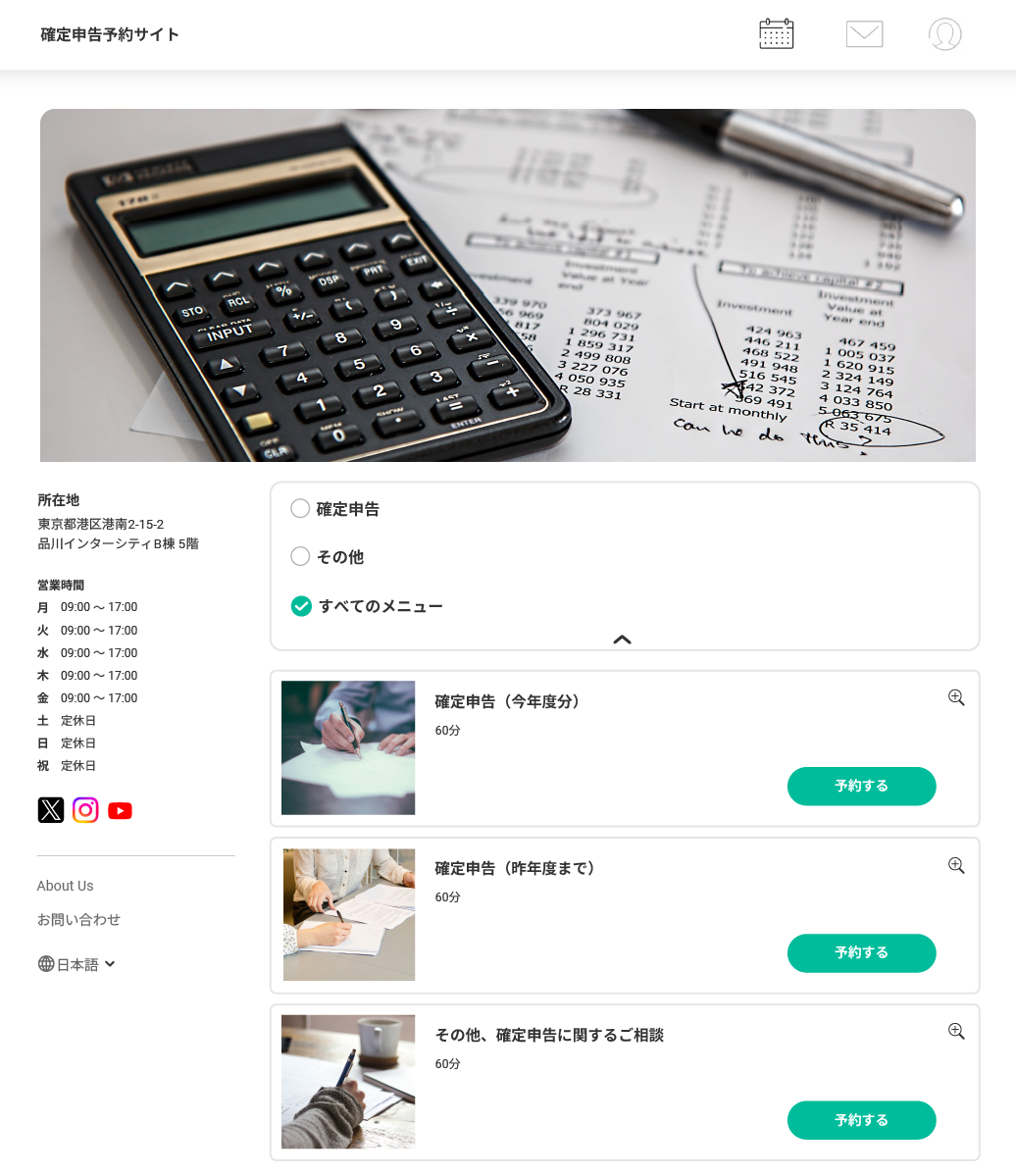
Task: Open the X social link
Action: point(51,810)
